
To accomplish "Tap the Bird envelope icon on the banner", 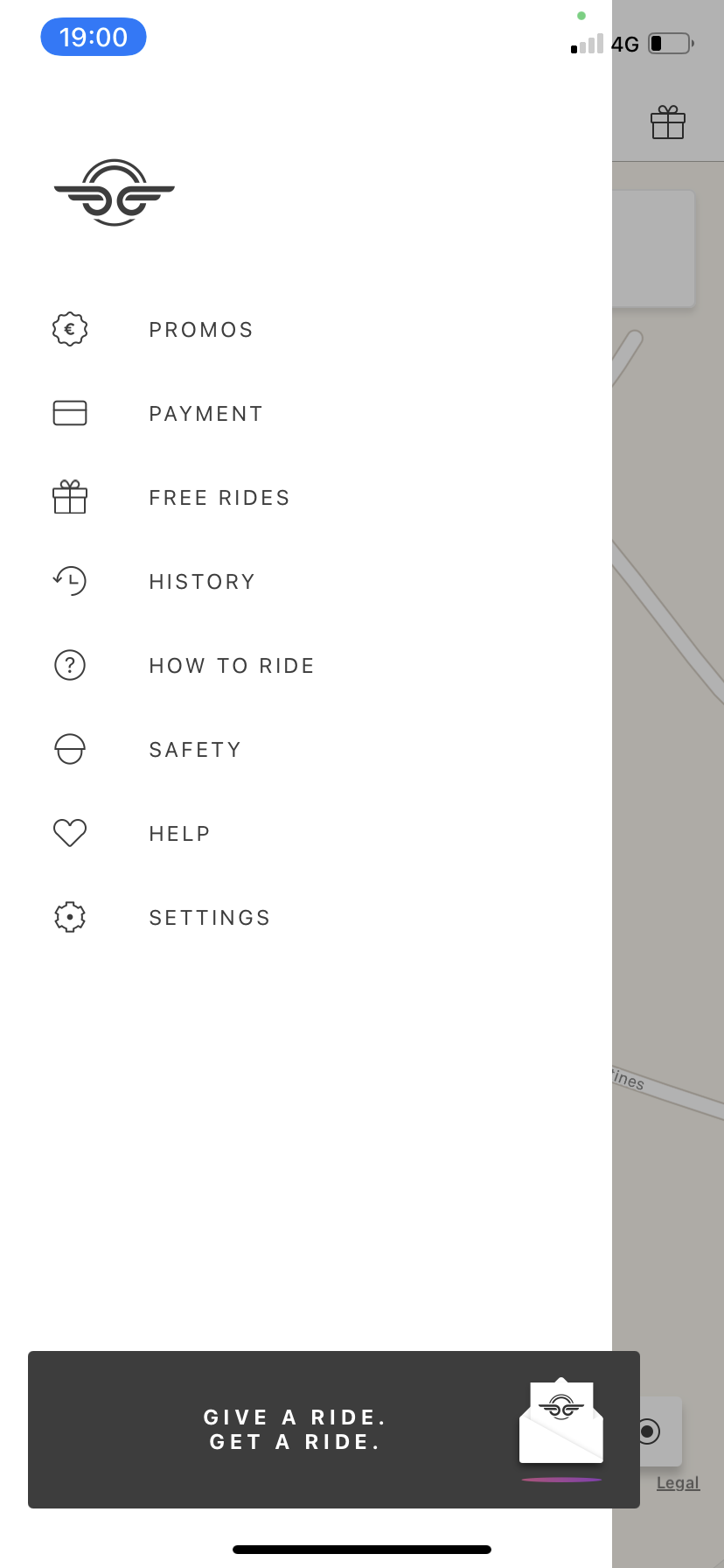I will click(x=560, y=1422).
